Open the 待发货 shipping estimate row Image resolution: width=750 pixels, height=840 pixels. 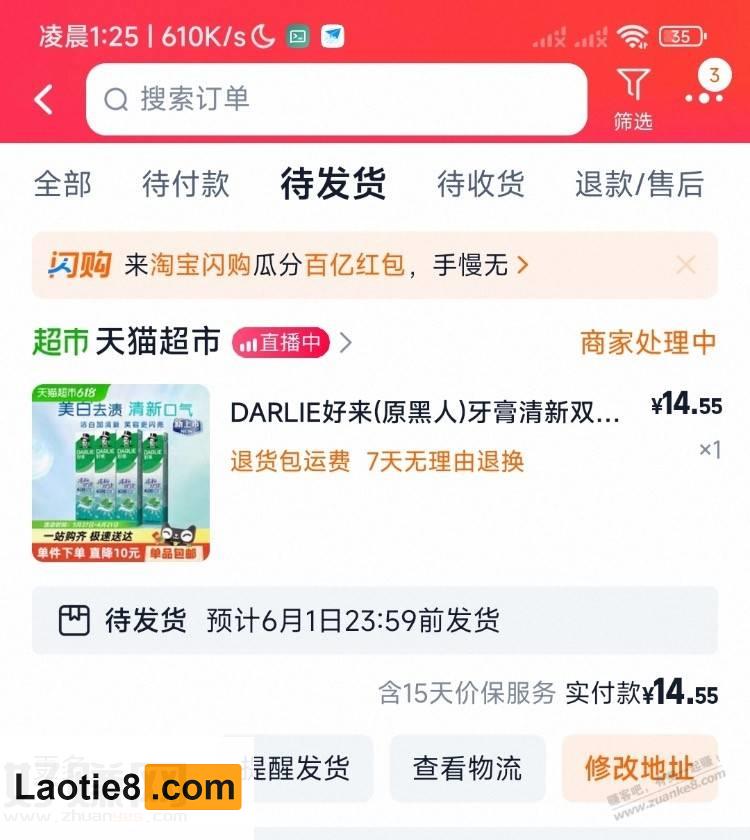374,621
